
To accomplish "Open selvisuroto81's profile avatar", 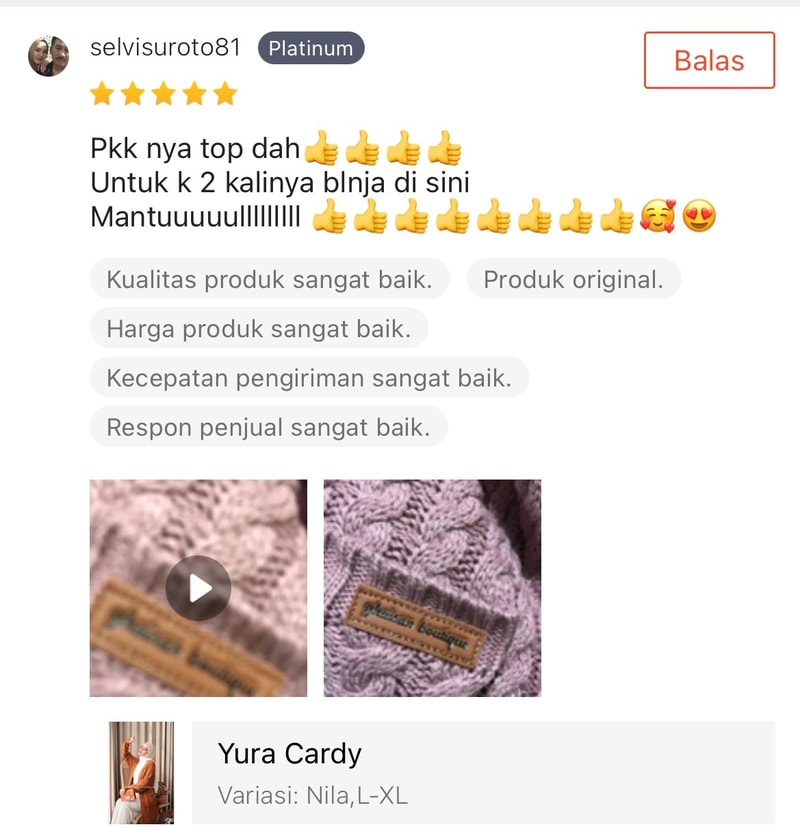I will click(48, 56).
